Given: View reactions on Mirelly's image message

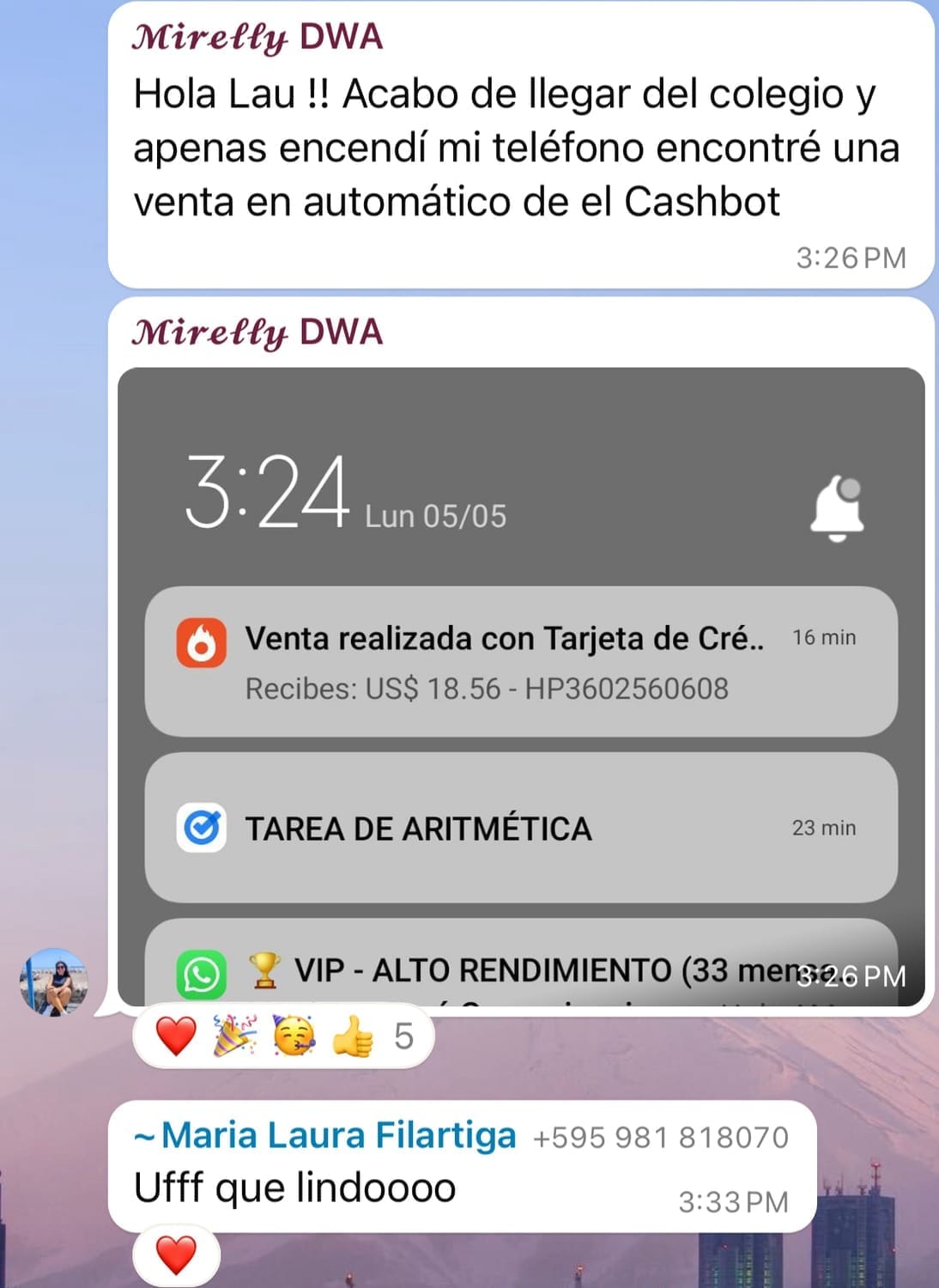Looking at the screenshot, I should coord(283,1036).
